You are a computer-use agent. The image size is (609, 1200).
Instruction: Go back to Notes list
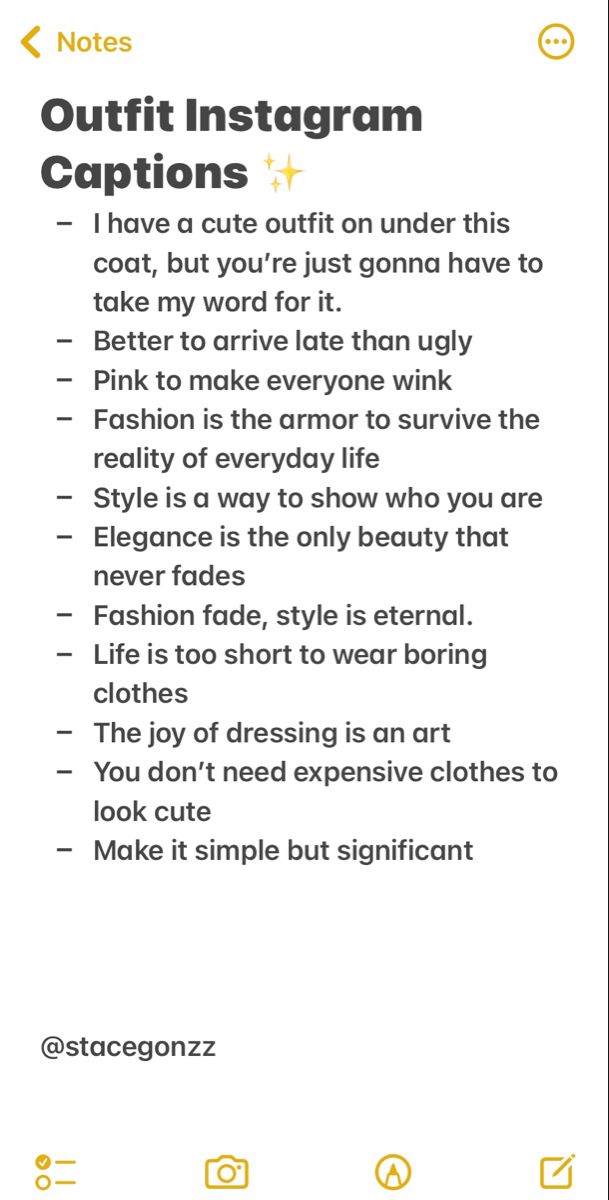tap(75, 42)
